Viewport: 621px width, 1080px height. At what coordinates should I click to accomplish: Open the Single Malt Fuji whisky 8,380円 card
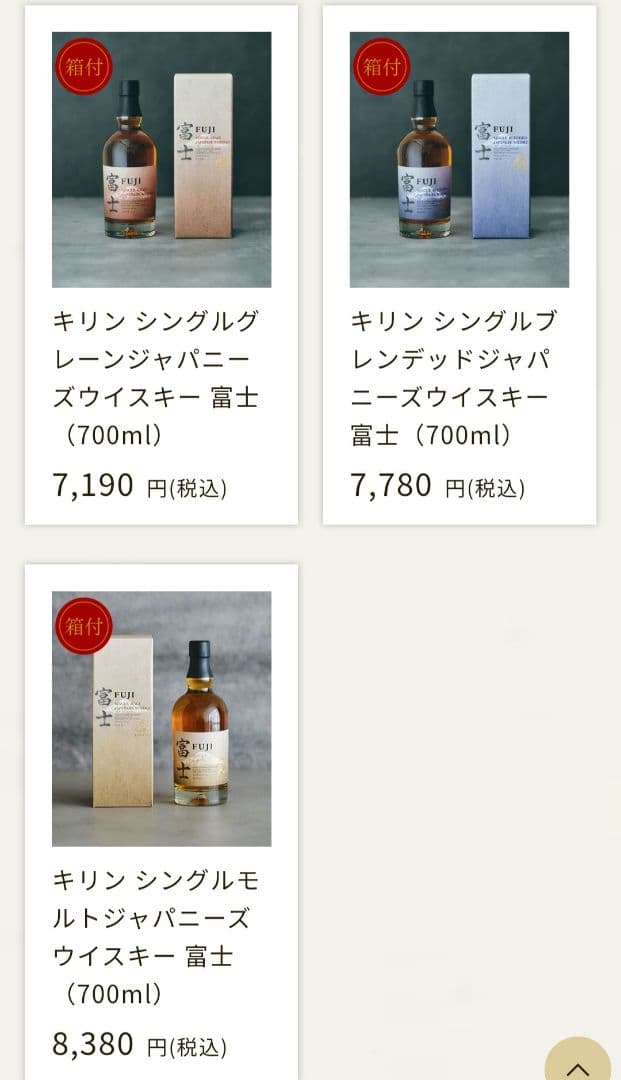coord(161,820)
